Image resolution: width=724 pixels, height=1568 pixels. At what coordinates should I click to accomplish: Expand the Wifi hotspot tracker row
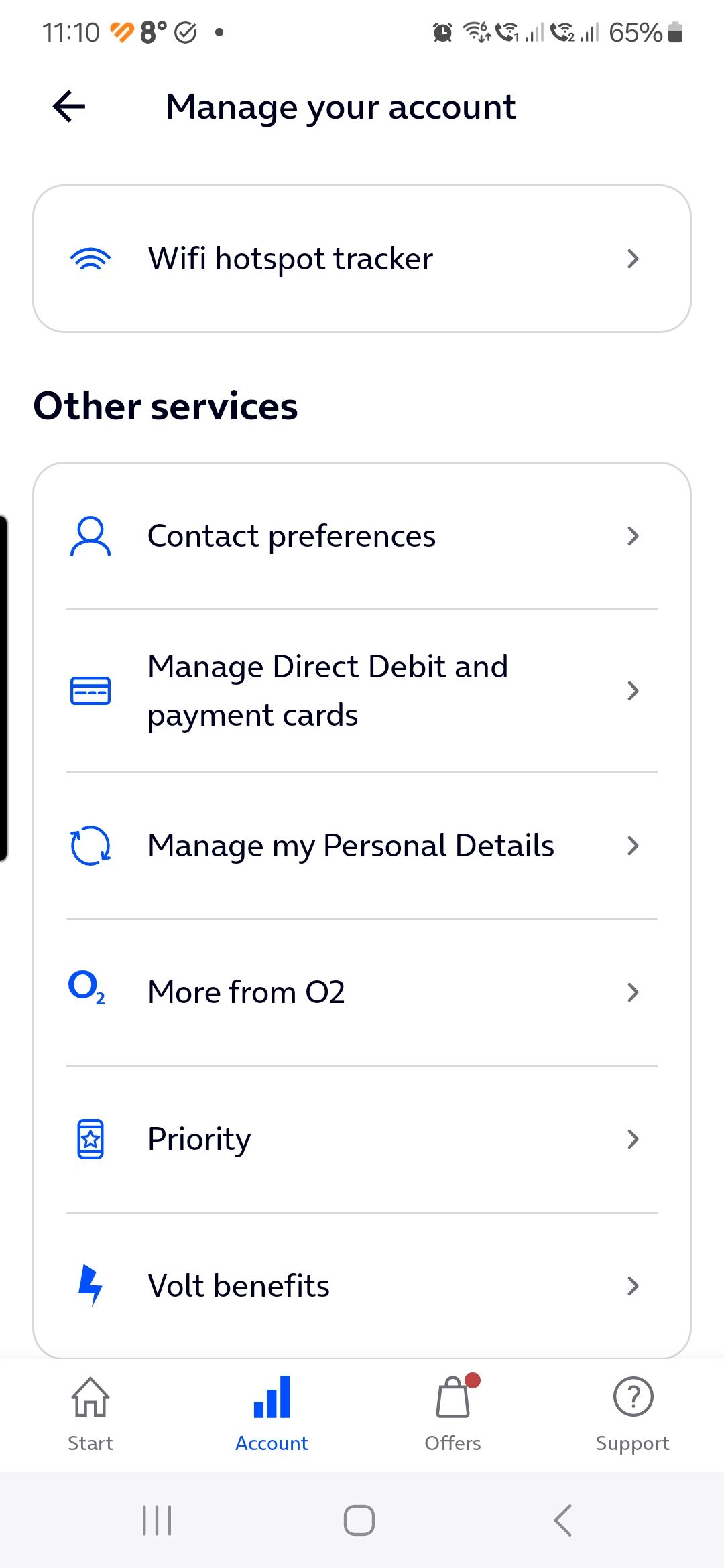(362, 258)
